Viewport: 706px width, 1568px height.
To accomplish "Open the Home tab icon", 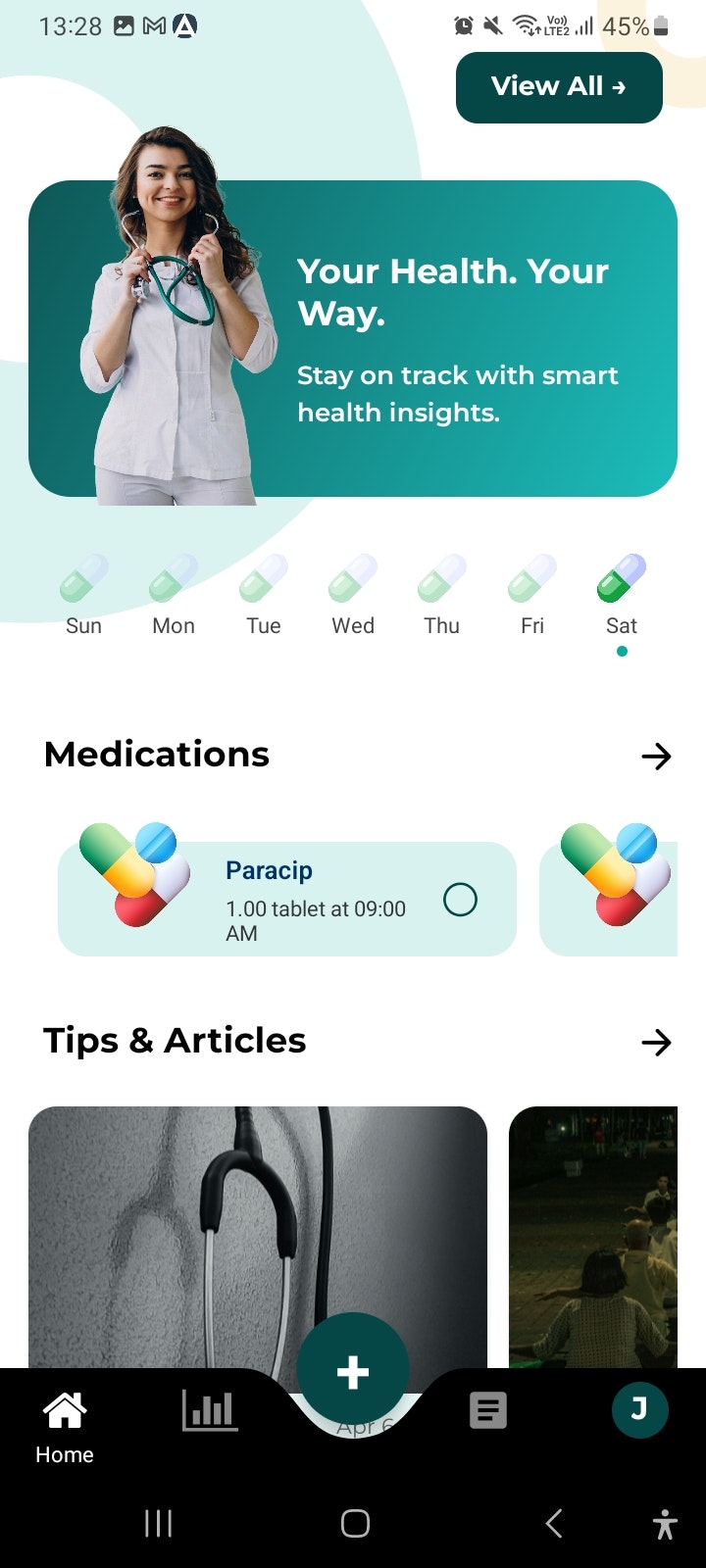I will click(x=64, y=1408).
